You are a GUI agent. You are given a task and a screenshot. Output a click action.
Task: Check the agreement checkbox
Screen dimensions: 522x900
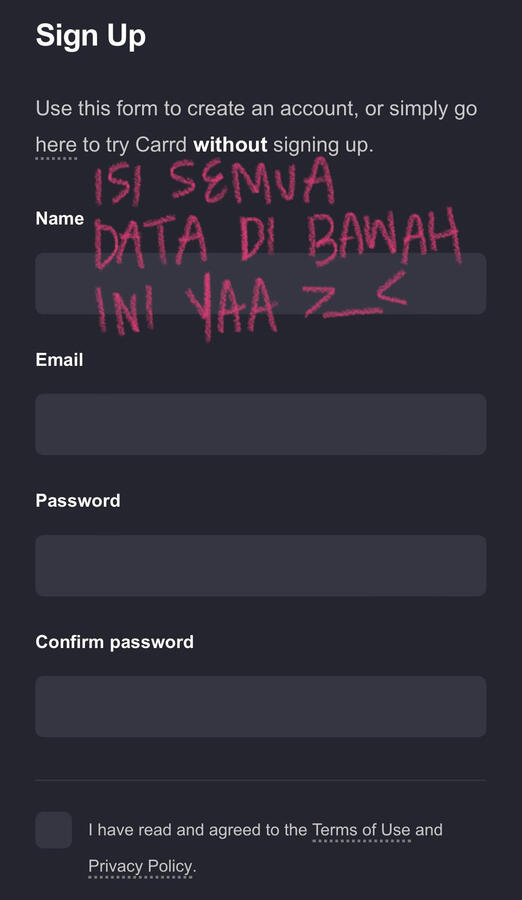click(54, 830)
